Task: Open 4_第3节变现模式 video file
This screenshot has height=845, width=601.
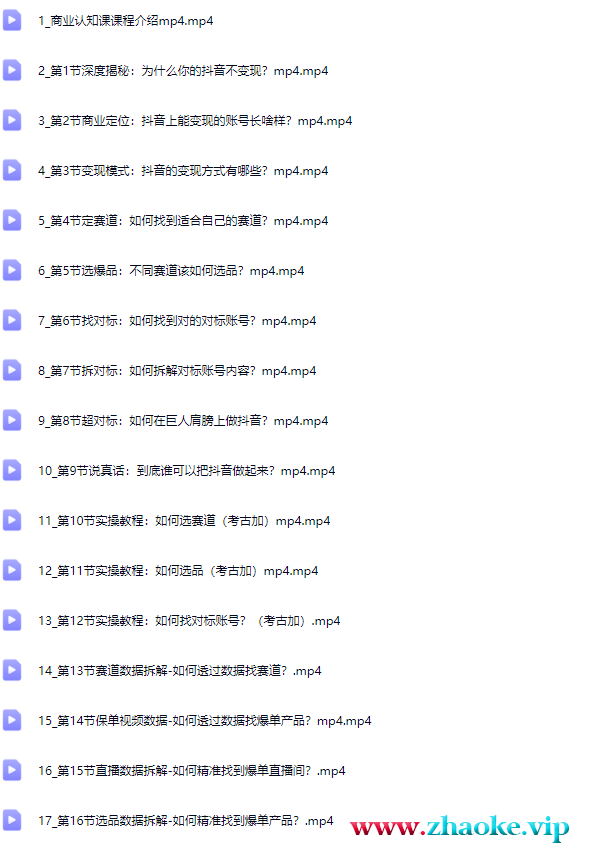Action: click(x=183, y=171)
